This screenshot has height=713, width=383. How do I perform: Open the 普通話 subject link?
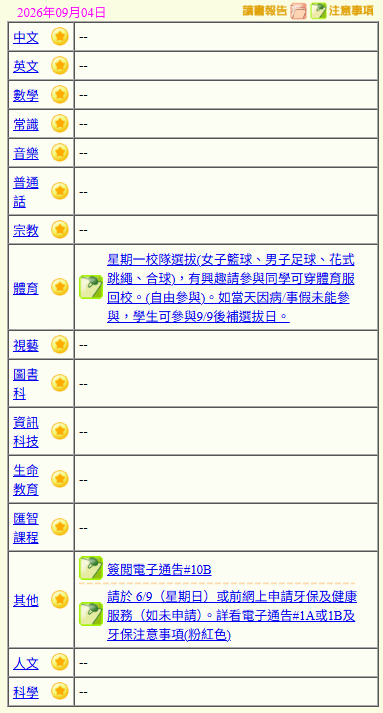(26, 192)
